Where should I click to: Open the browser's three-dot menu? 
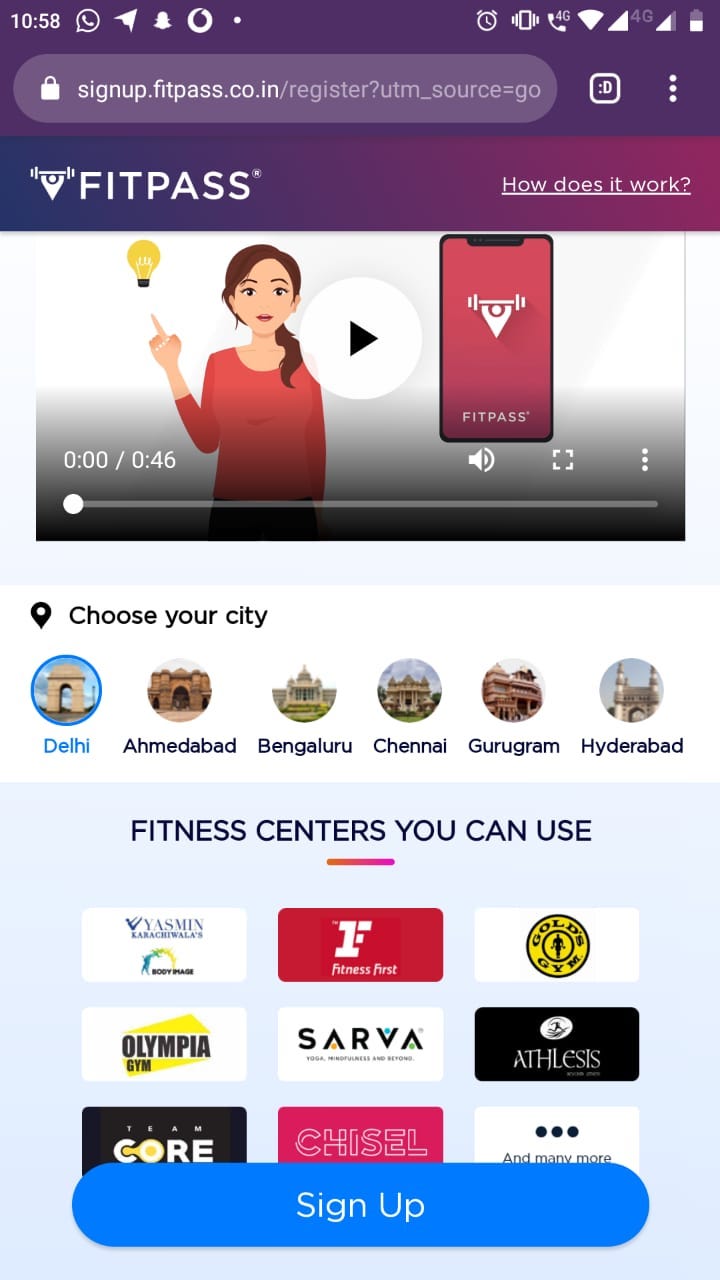click(x=673, y=89)
